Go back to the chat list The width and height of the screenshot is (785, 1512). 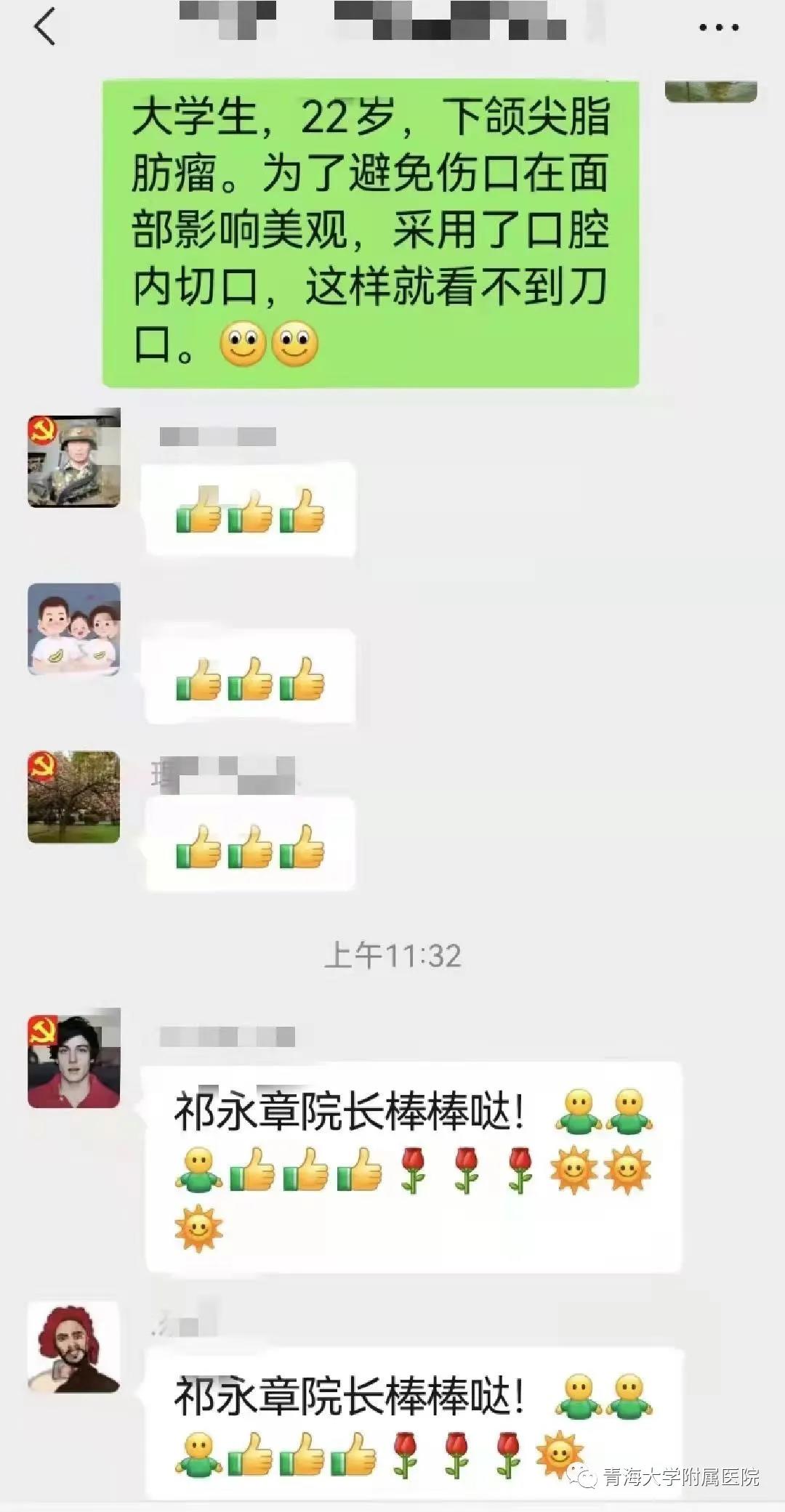click(45, 28)
